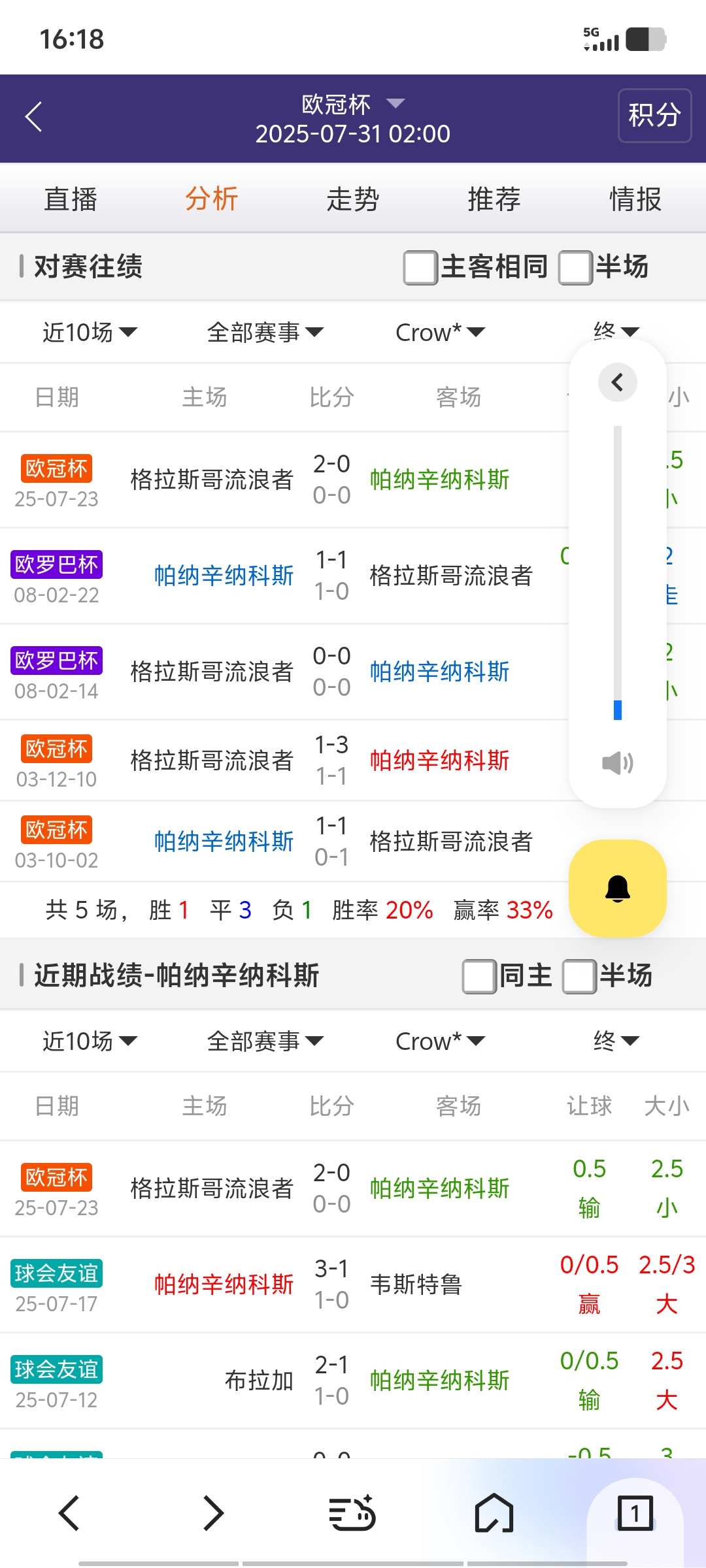Open the reading mode icon in bottom bar

point(353,1514)
